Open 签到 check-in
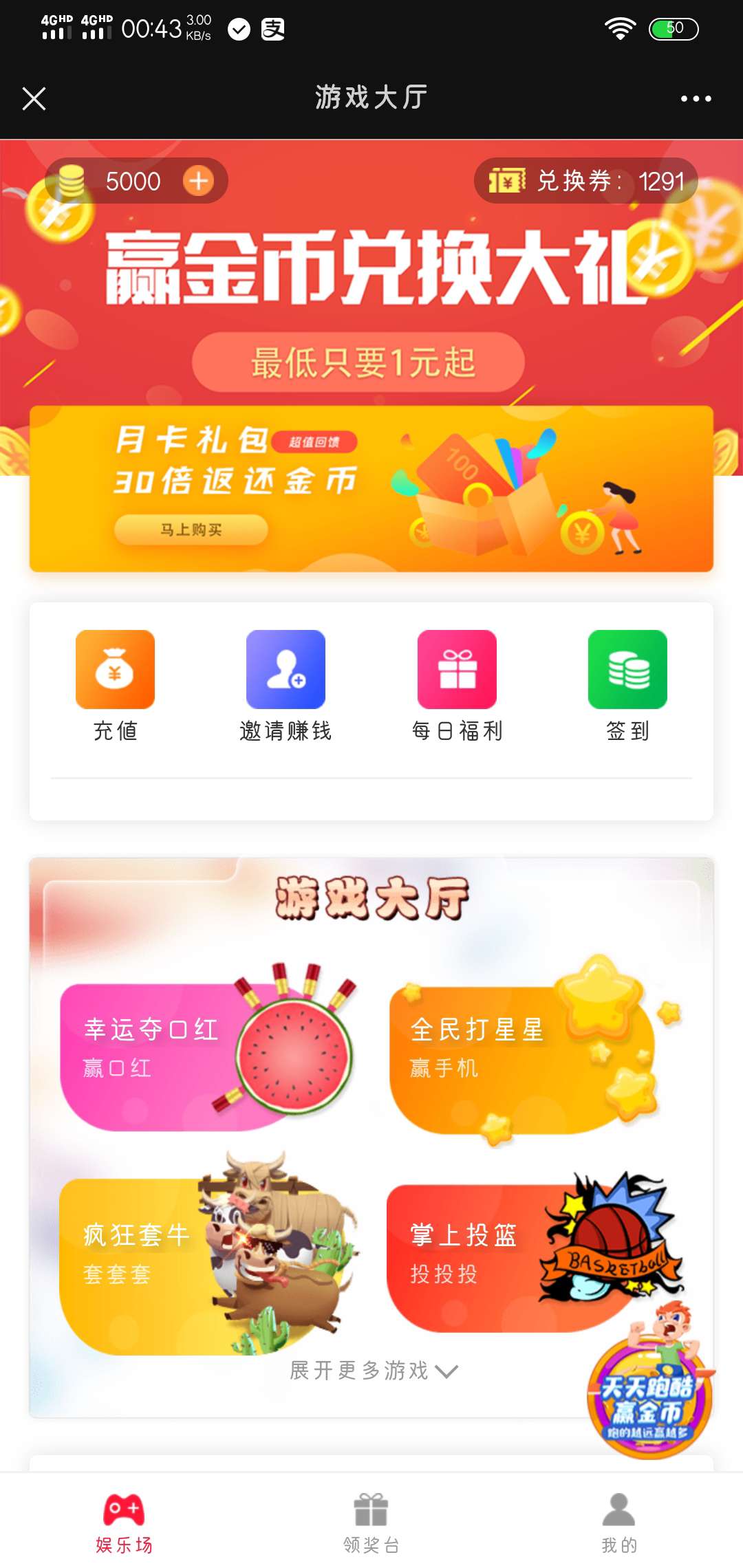This screenshot has height=1568, width=743. coord(627,686)
